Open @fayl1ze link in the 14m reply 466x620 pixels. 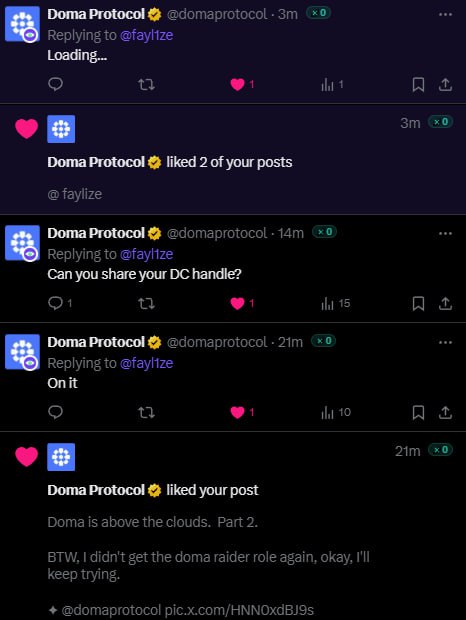click(x=146, y=254)
